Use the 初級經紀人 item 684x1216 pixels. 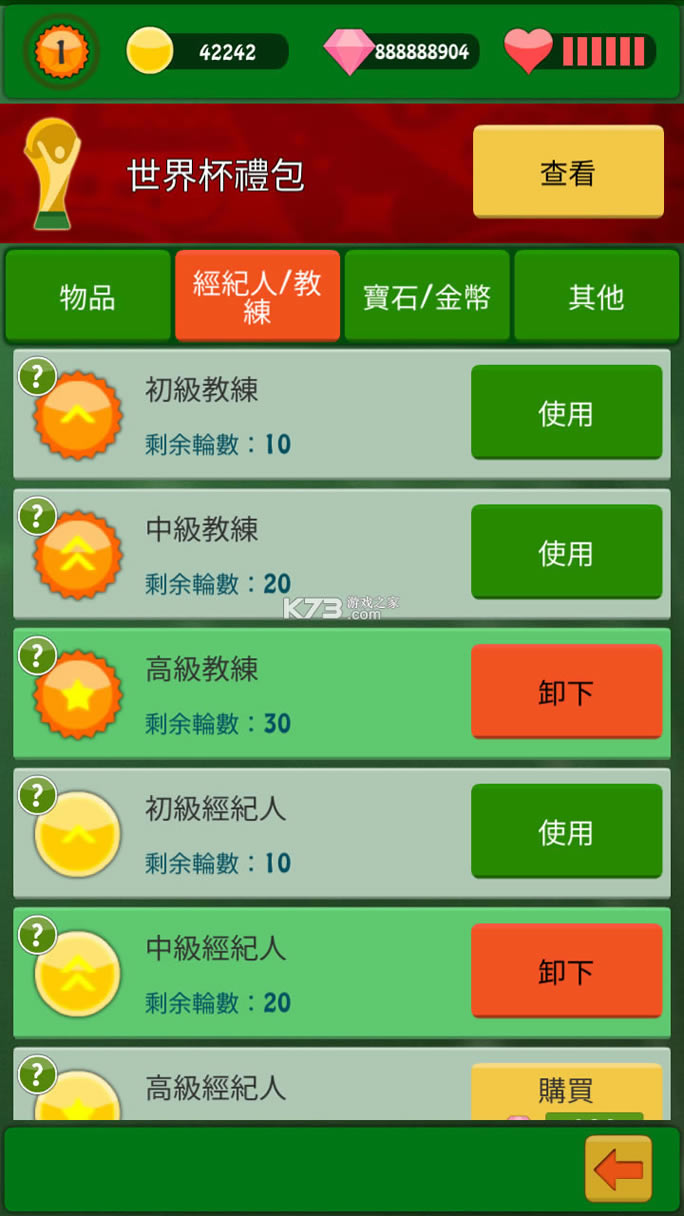566,831
